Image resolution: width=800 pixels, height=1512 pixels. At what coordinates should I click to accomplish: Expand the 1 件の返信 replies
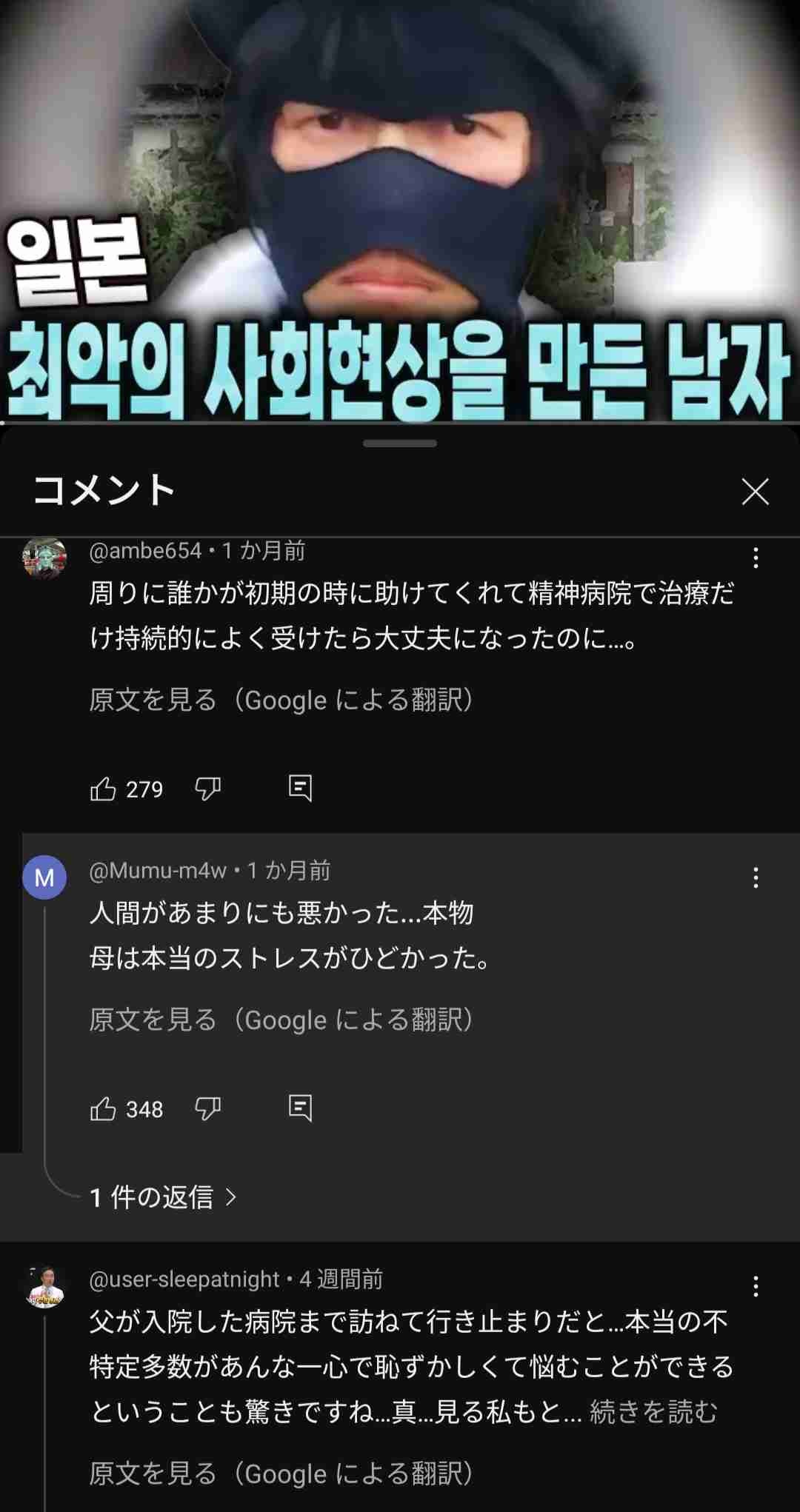[x=163, y=1197]
